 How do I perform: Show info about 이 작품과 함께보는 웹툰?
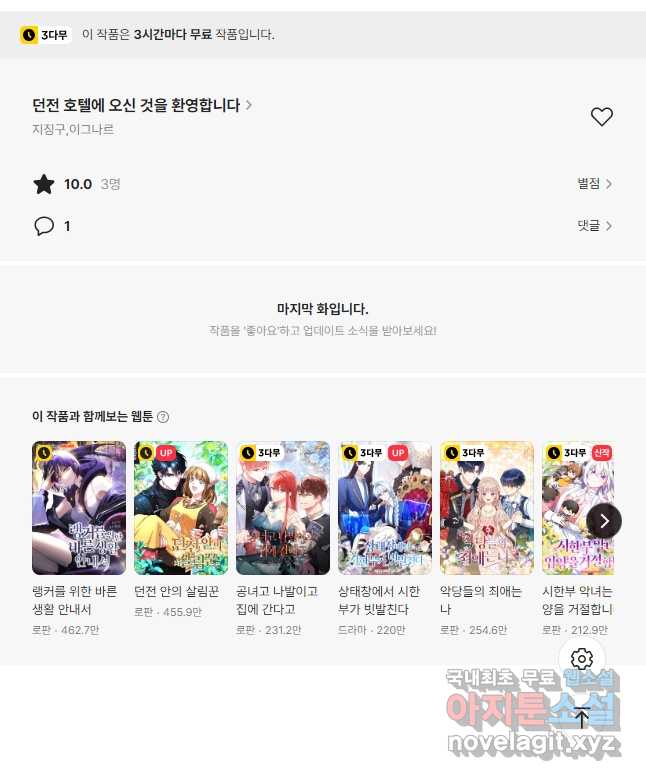(163, 417)
